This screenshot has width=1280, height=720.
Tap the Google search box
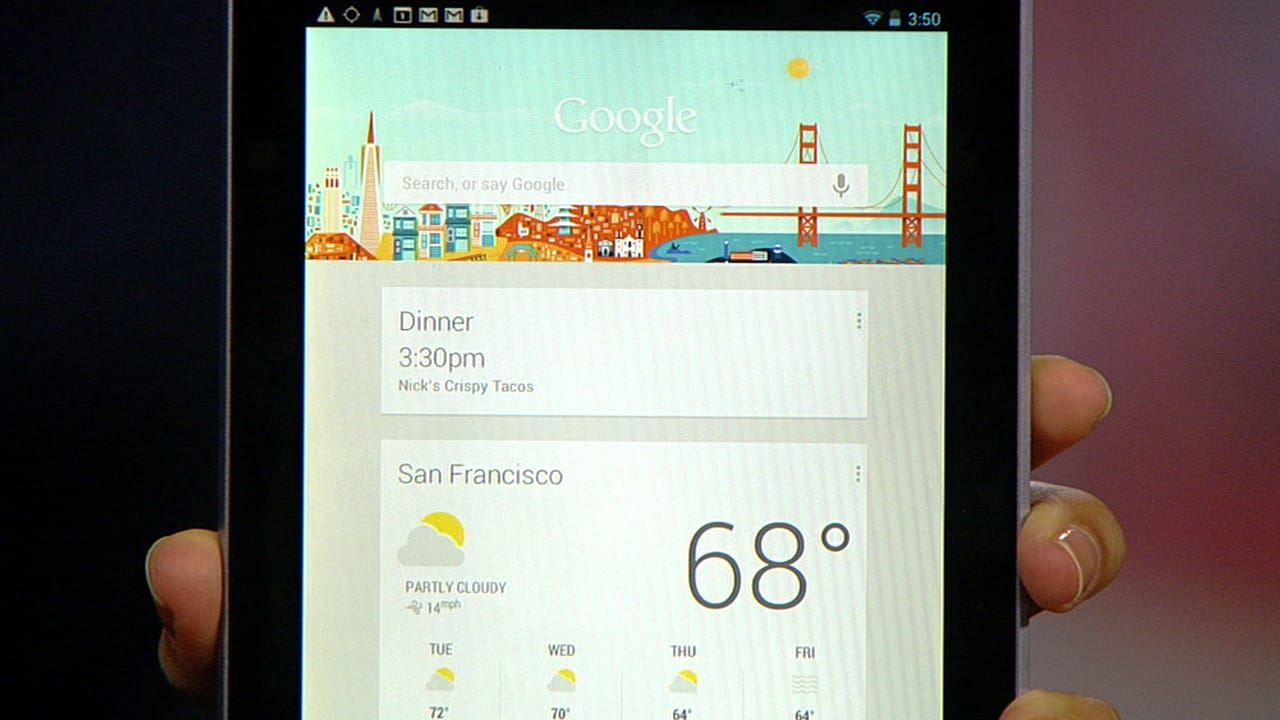point(600,185)
